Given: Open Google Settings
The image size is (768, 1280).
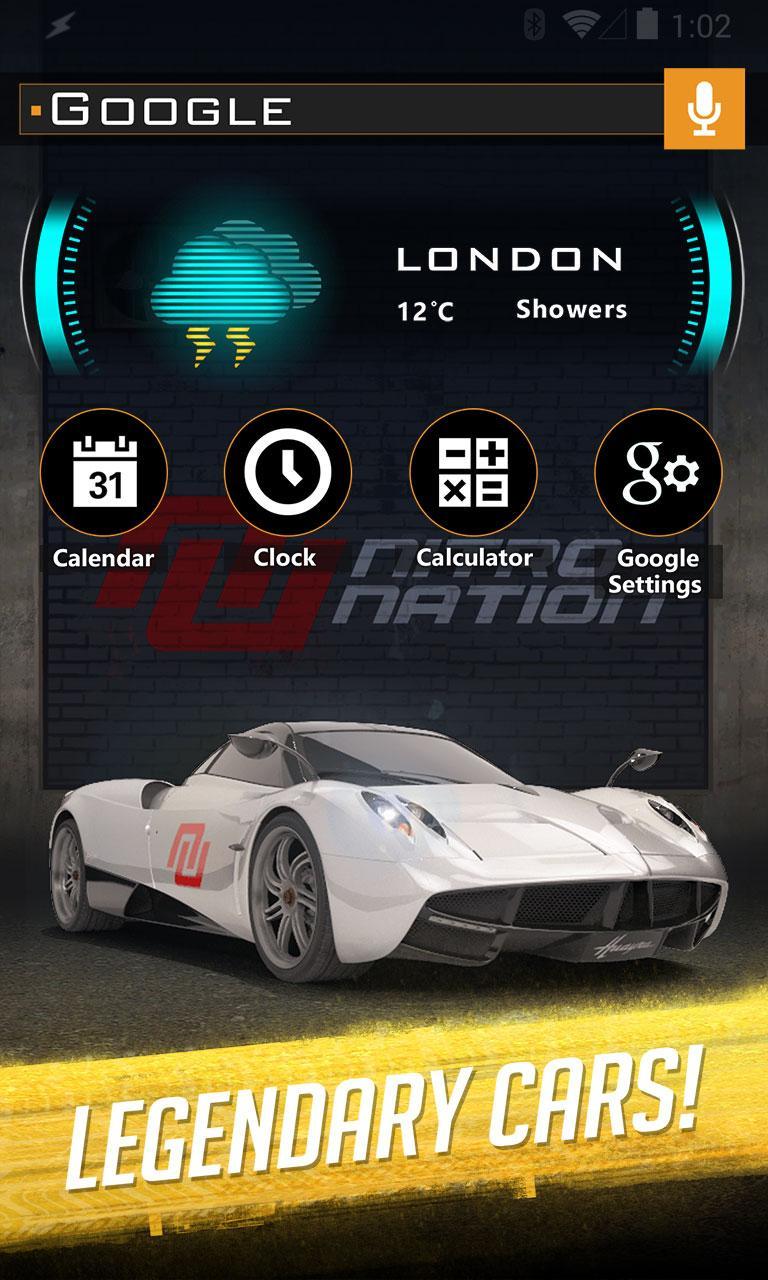Looking at the screenshot, I should click(658, 473).
